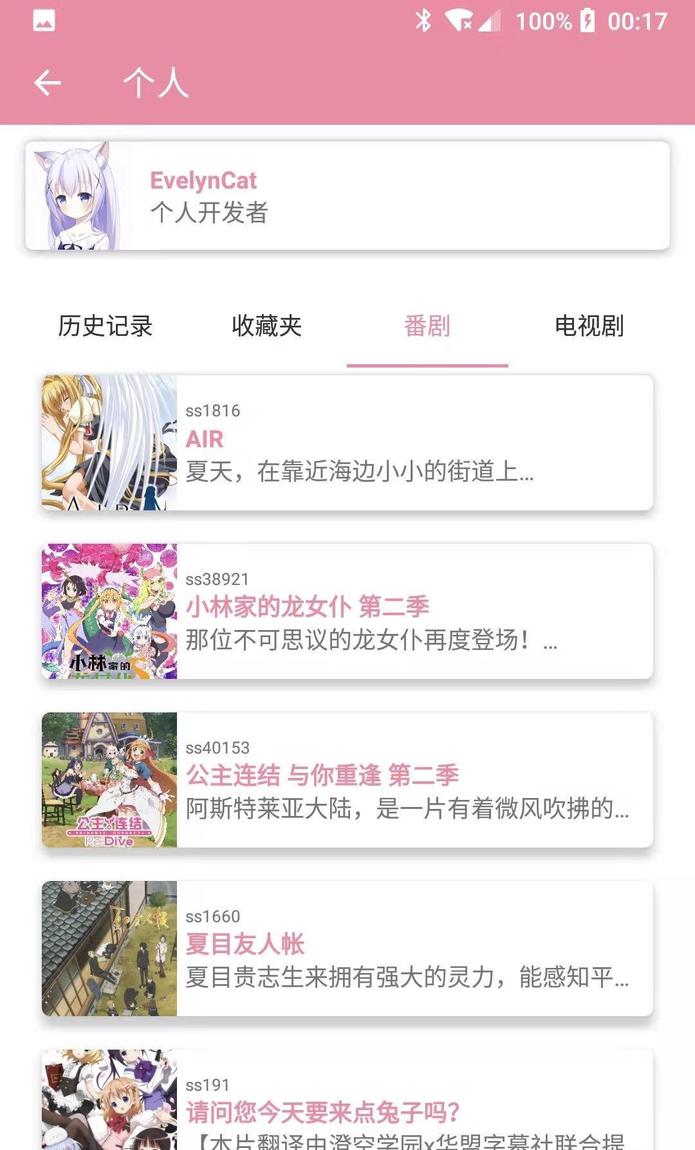Go back using the top-left arrow
Viewport: 695px width, 1150px height.
pos(48,83)
